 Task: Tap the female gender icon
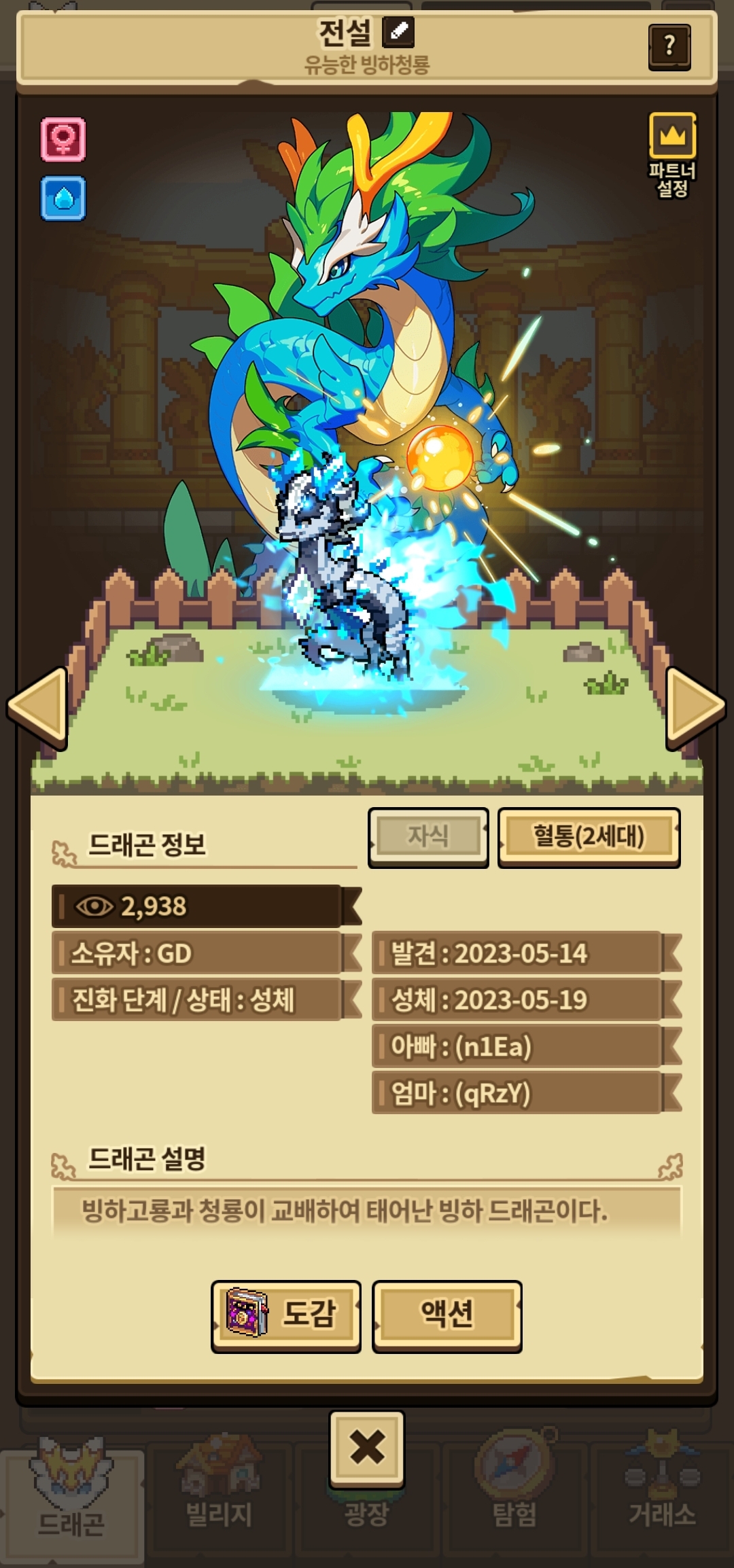[63, 139]
